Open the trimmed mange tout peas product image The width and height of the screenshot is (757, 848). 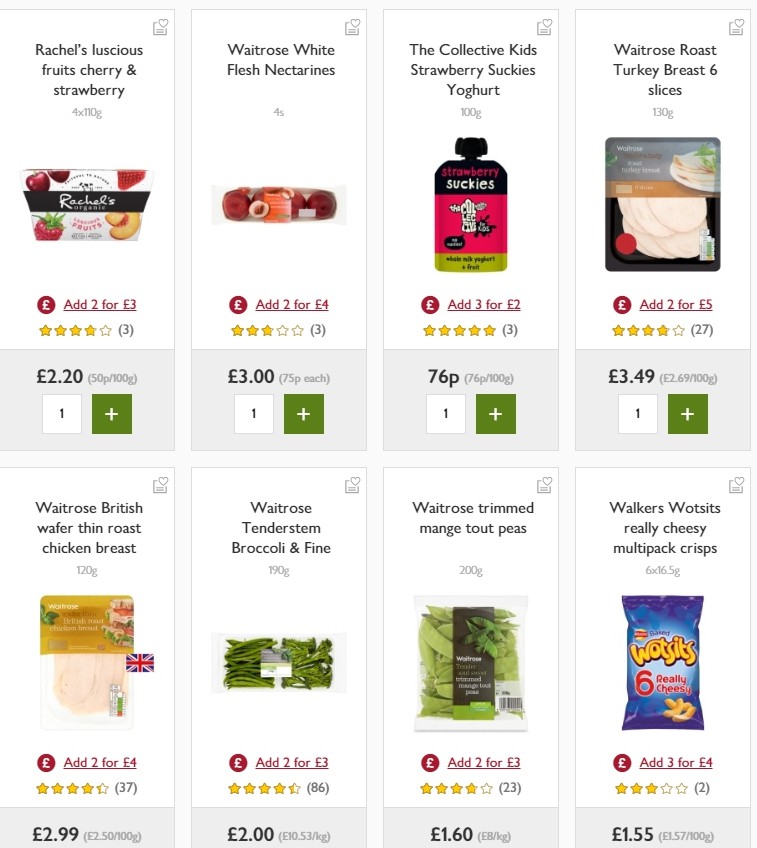[x=471, y=662]
